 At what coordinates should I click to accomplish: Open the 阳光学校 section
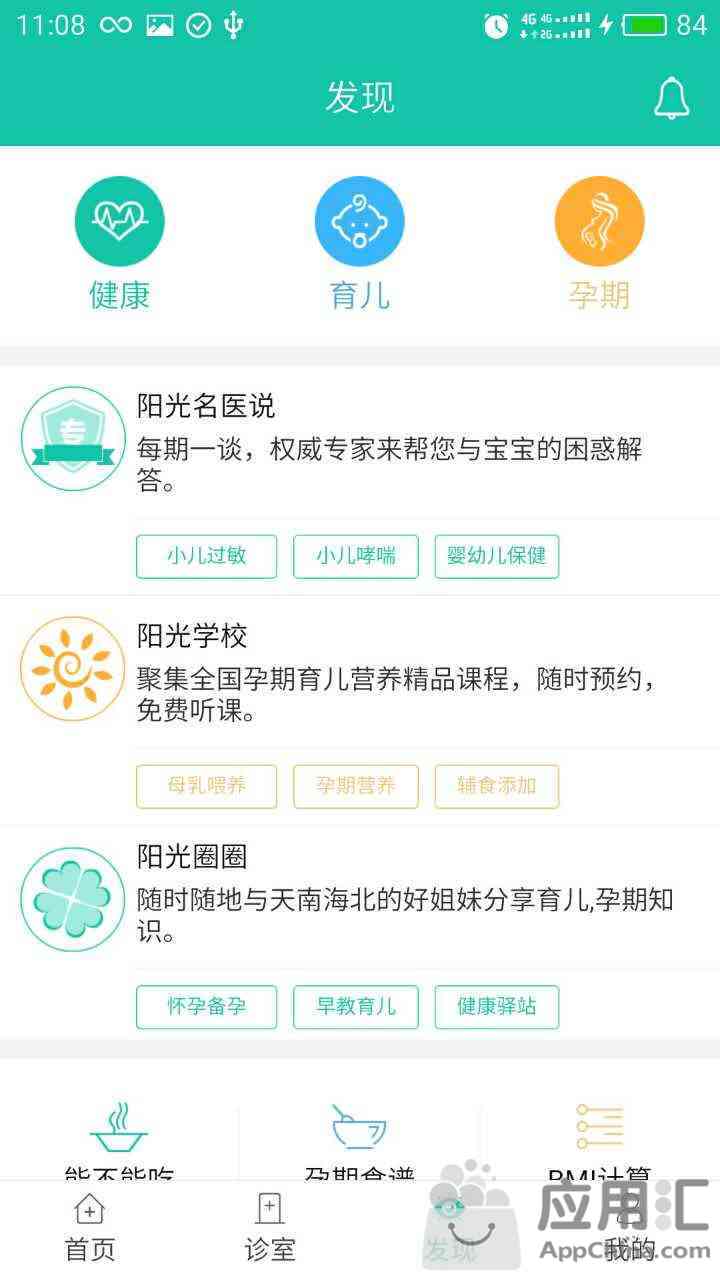pyautogui.click(x=360, y=671)
